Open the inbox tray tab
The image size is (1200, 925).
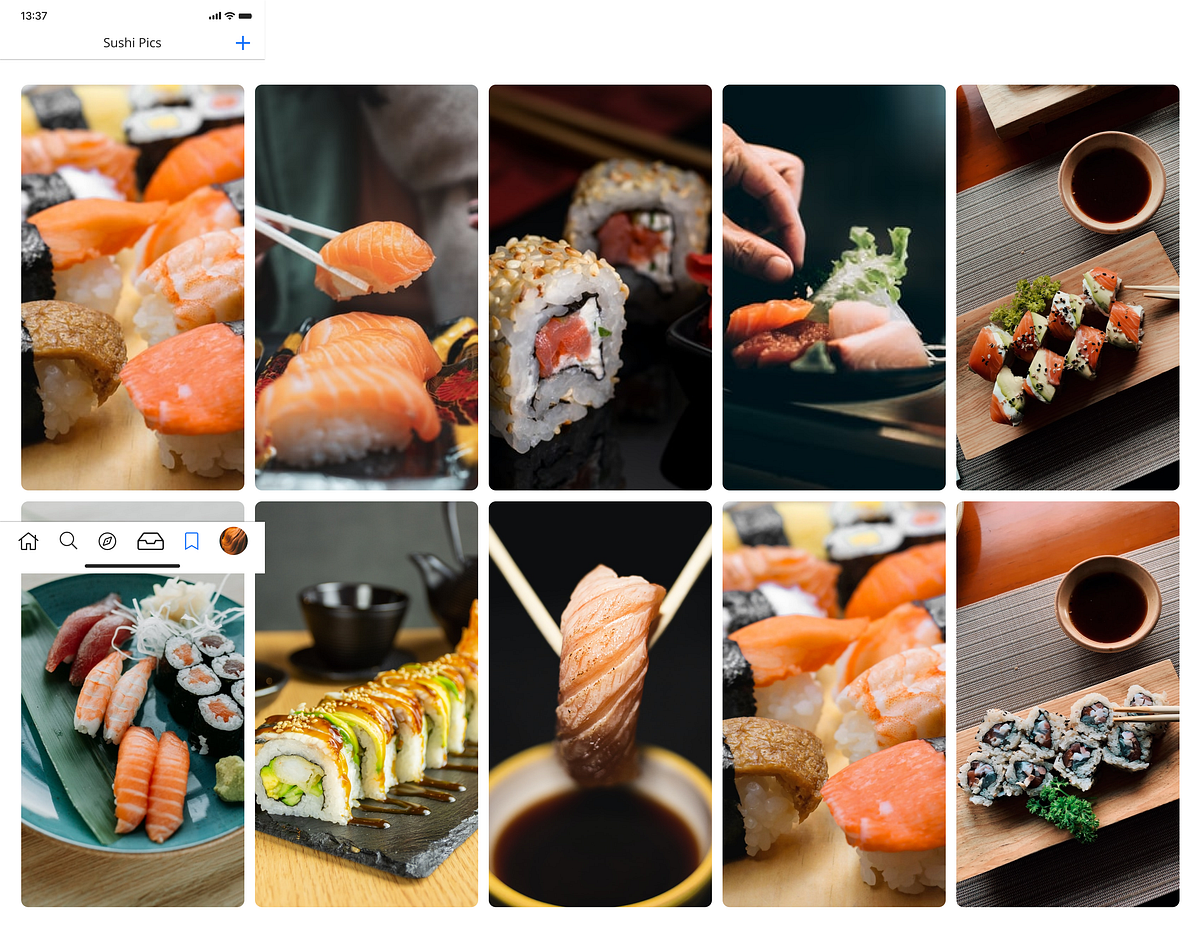pos(150,541)
